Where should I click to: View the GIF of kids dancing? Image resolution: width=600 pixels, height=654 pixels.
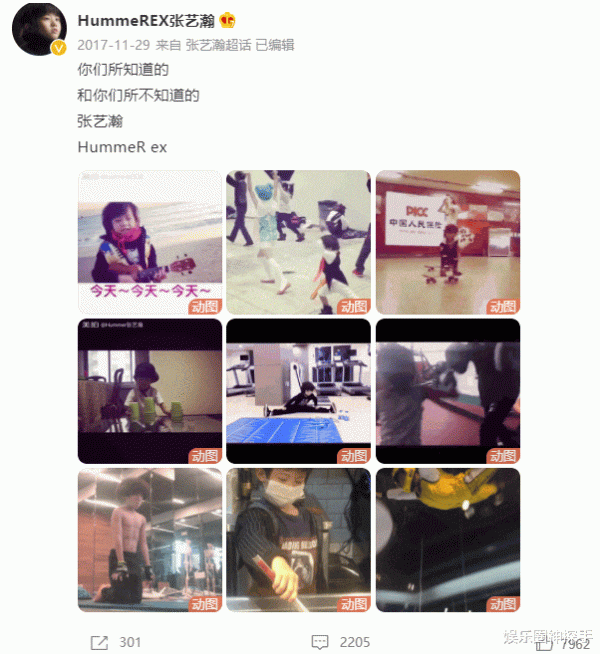pos(298,241)
